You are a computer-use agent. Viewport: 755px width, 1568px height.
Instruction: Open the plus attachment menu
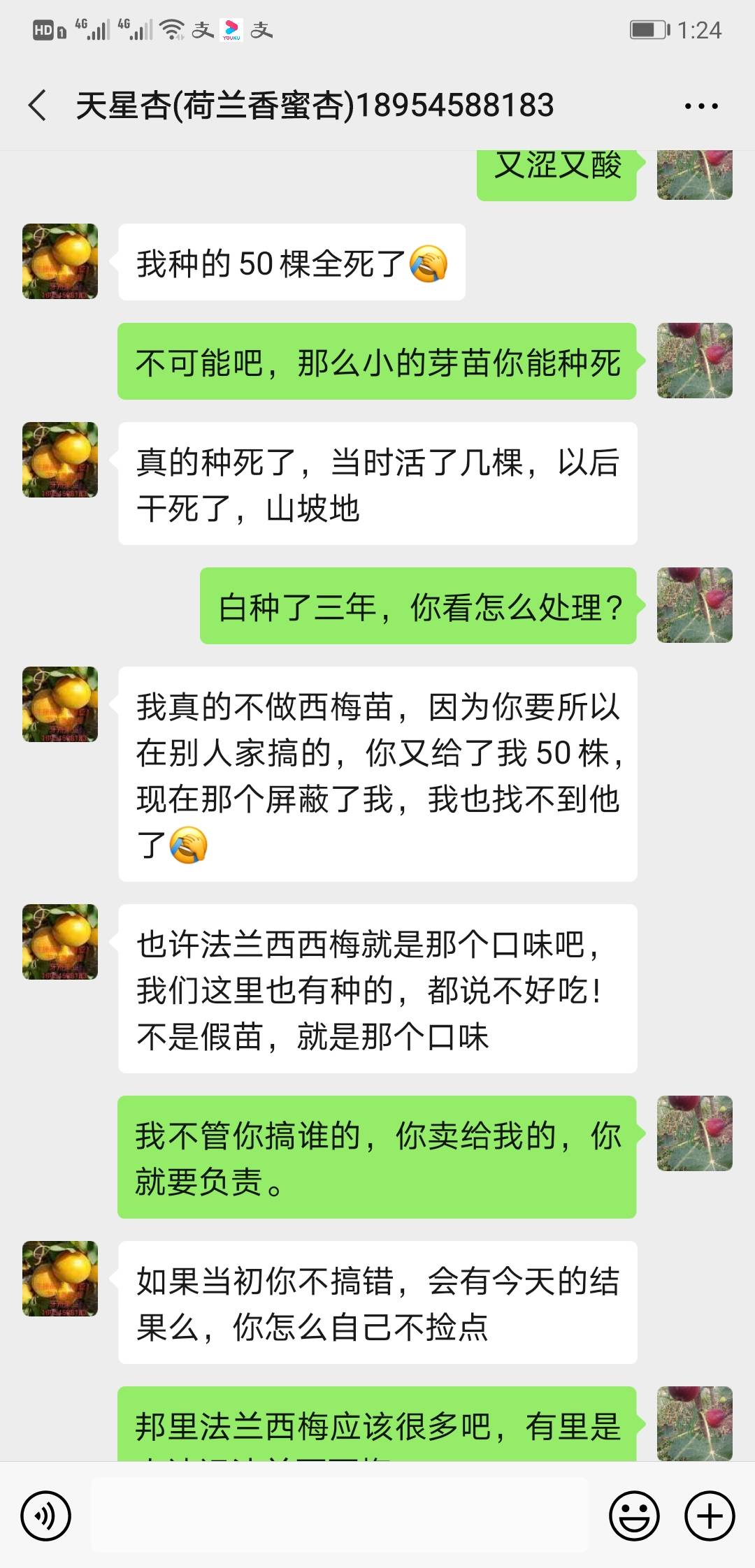[x=710, y=1516]
